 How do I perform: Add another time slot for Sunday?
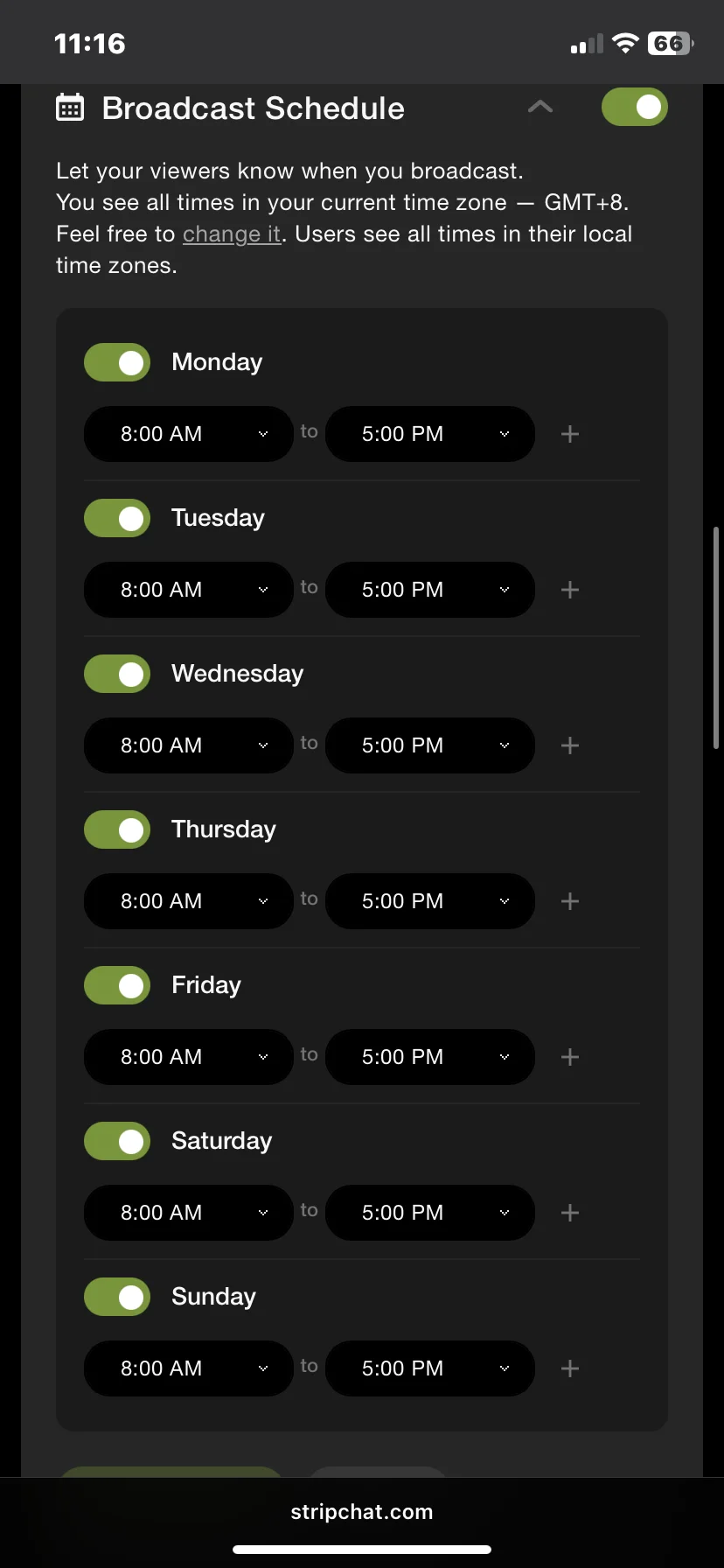click(570, 1368)
